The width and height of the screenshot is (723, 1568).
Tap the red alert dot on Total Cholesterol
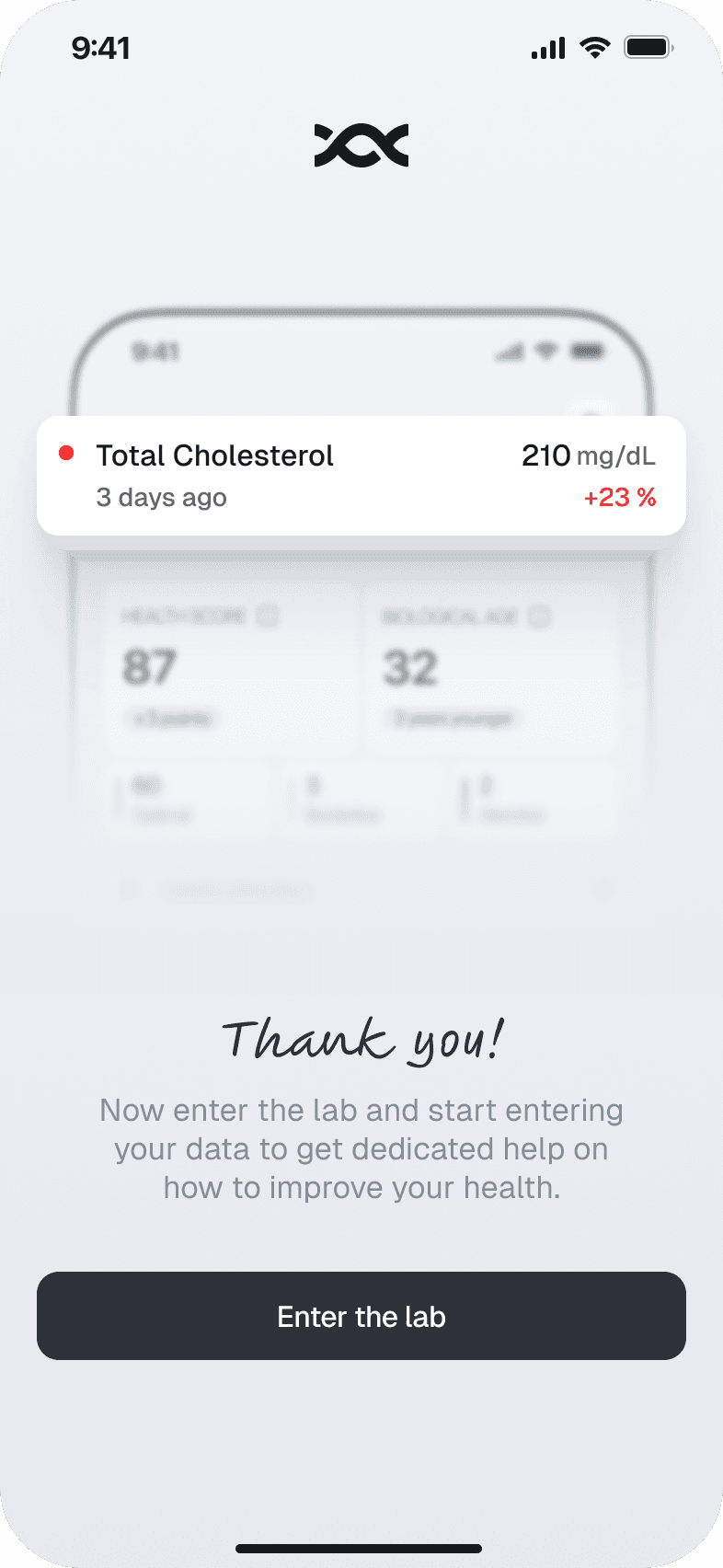coord(66,452)
